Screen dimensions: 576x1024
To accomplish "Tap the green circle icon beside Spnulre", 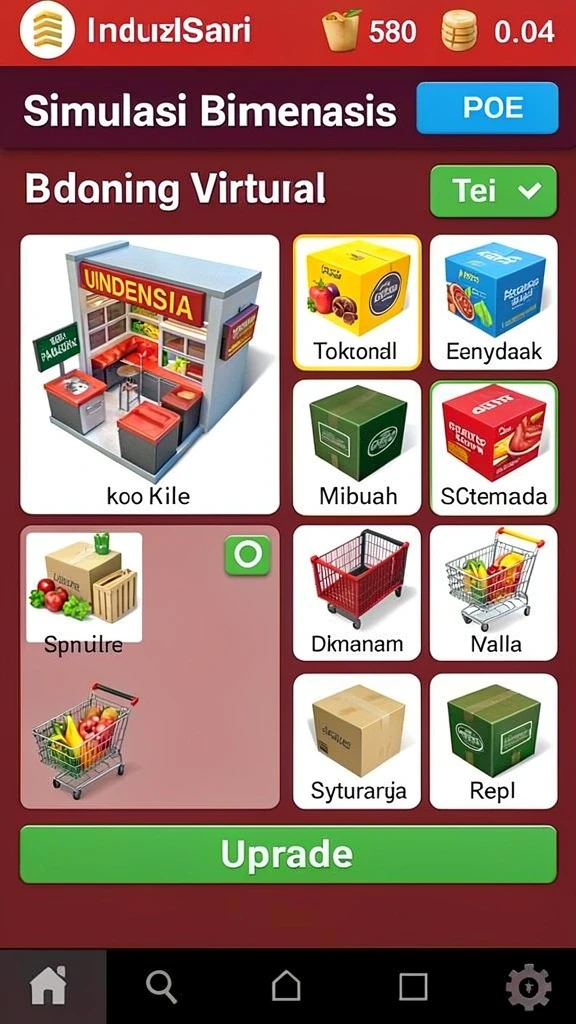I will point(248,555).
